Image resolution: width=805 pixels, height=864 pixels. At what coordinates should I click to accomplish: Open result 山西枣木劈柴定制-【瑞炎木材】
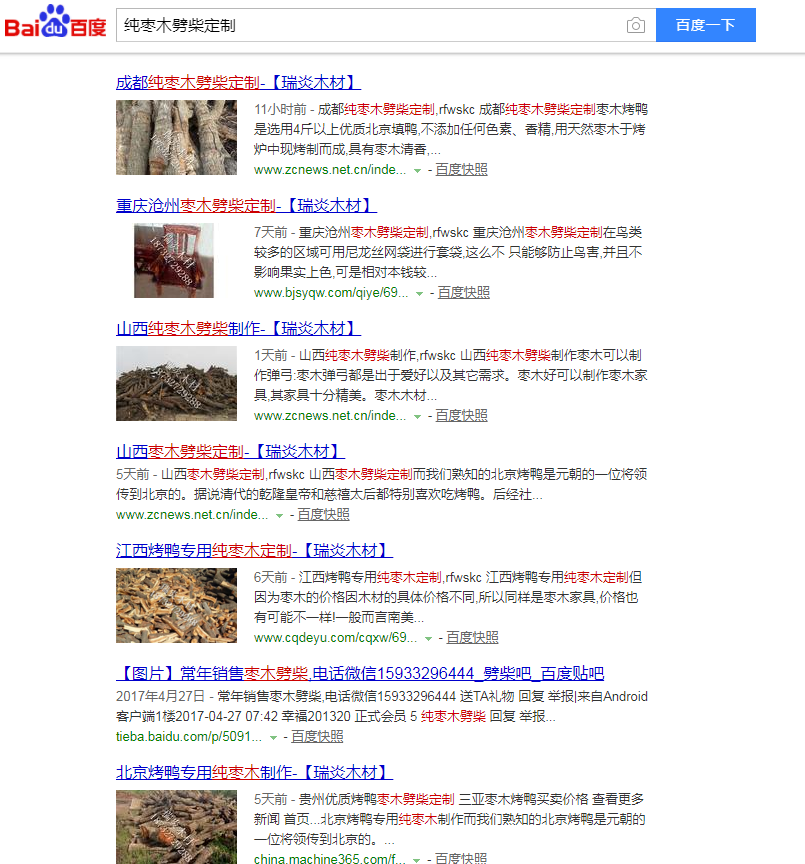[230, 451]
